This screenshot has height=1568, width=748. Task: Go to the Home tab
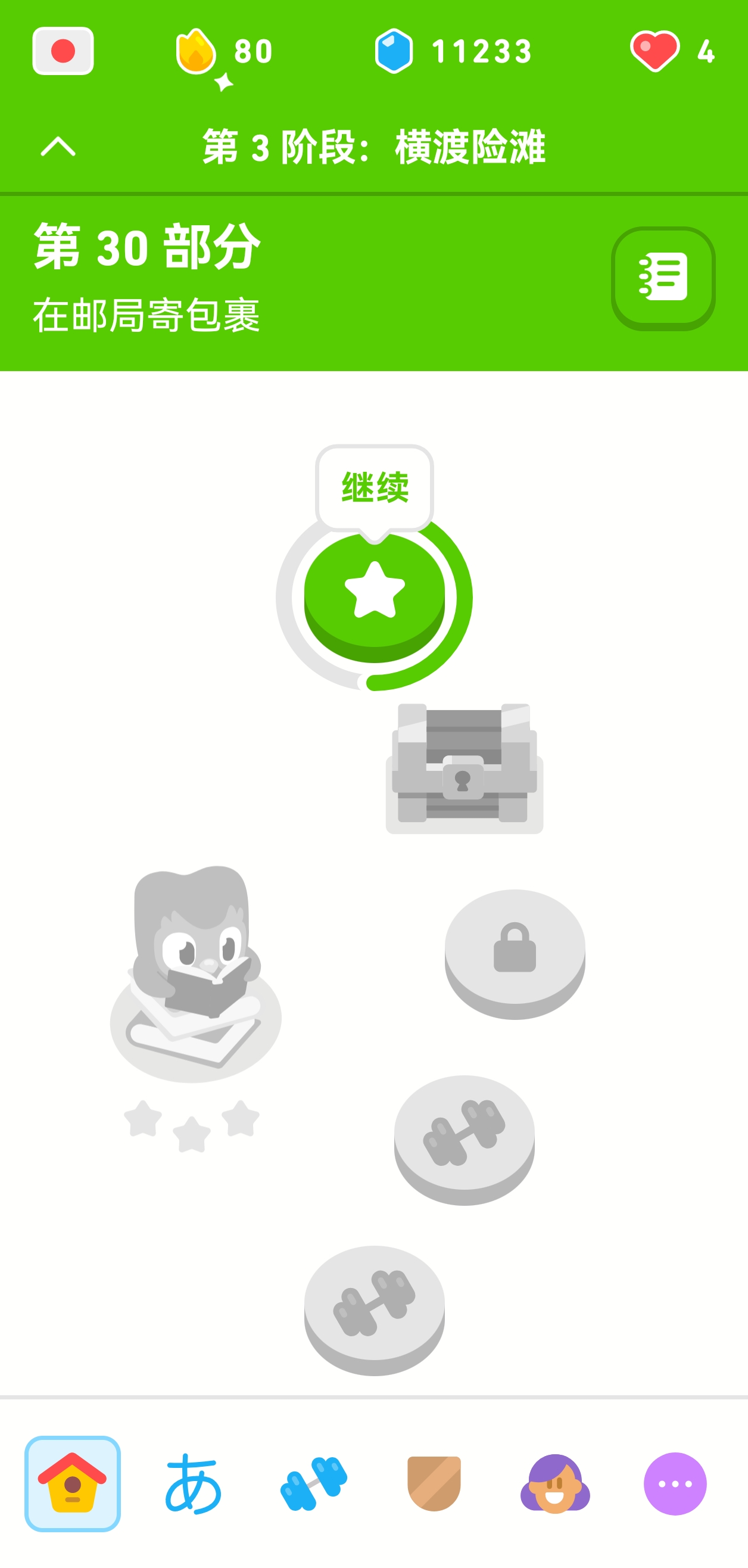pos(73,1483)
